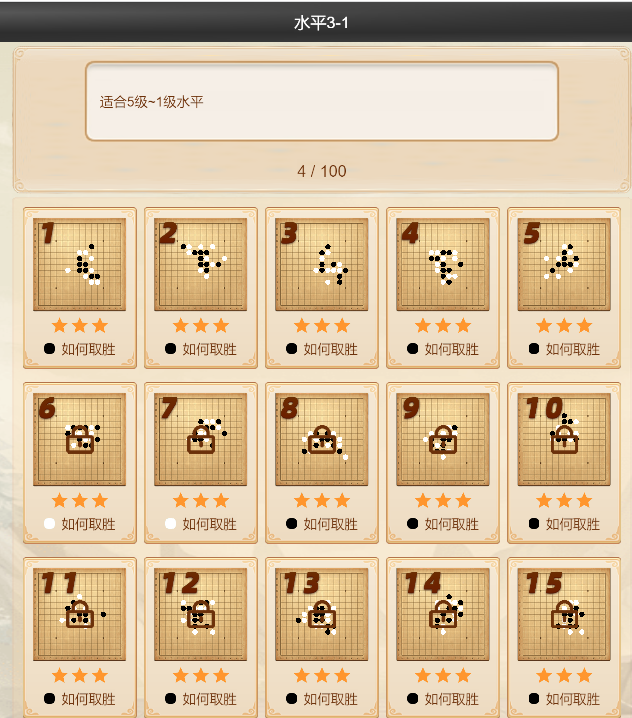
Task: Tap the puzzle 9 card
Action: pos(443,440)
